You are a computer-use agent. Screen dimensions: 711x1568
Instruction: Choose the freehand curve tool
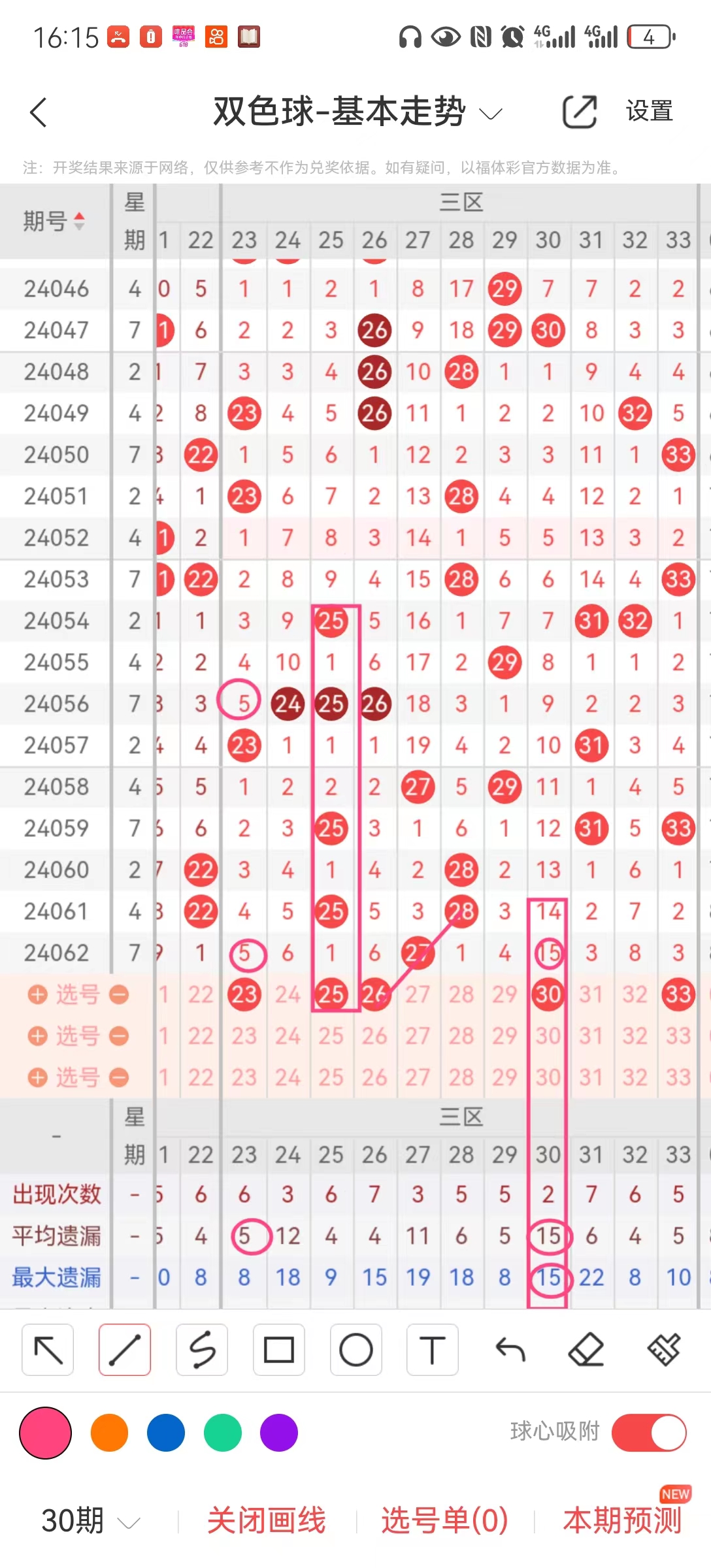tap(202, 1350)
